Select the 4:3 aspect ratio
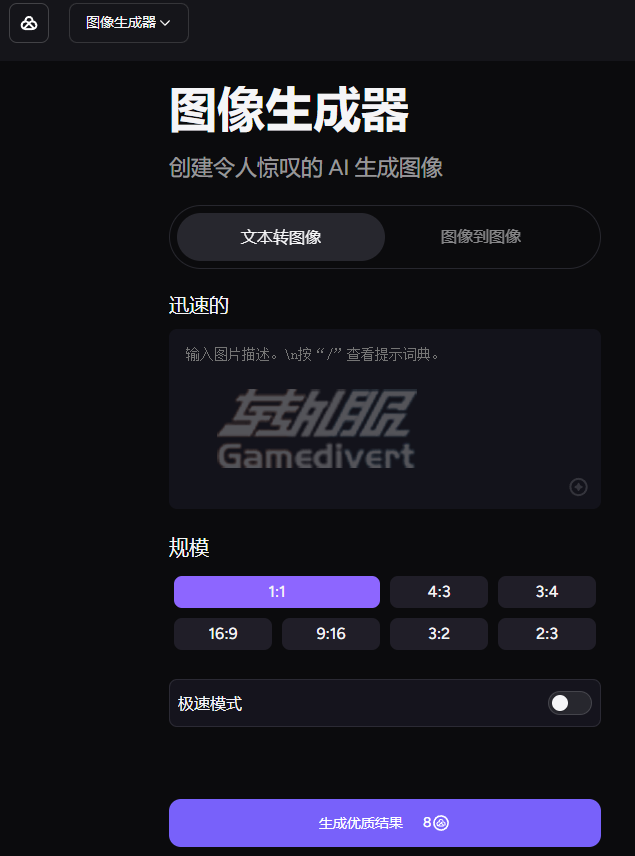Image resolution: width=635 pixels, height=856 pixels. 439,592
